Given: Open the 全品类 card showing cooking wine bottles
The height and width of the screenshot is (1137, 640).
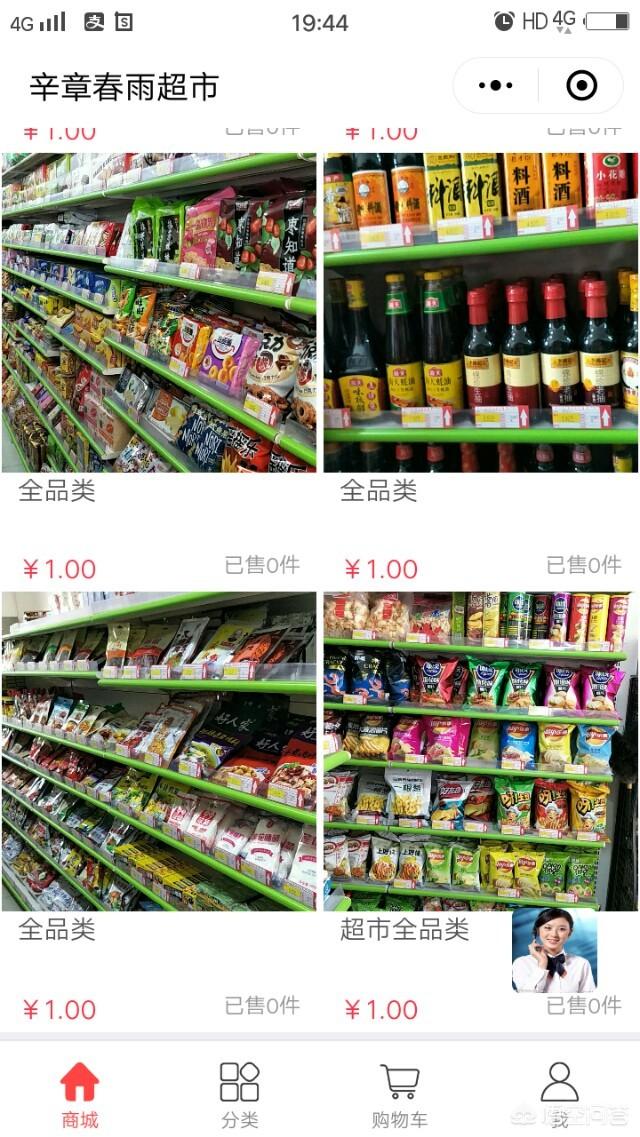Looking at the screenshot, I should tap(481, 312).
